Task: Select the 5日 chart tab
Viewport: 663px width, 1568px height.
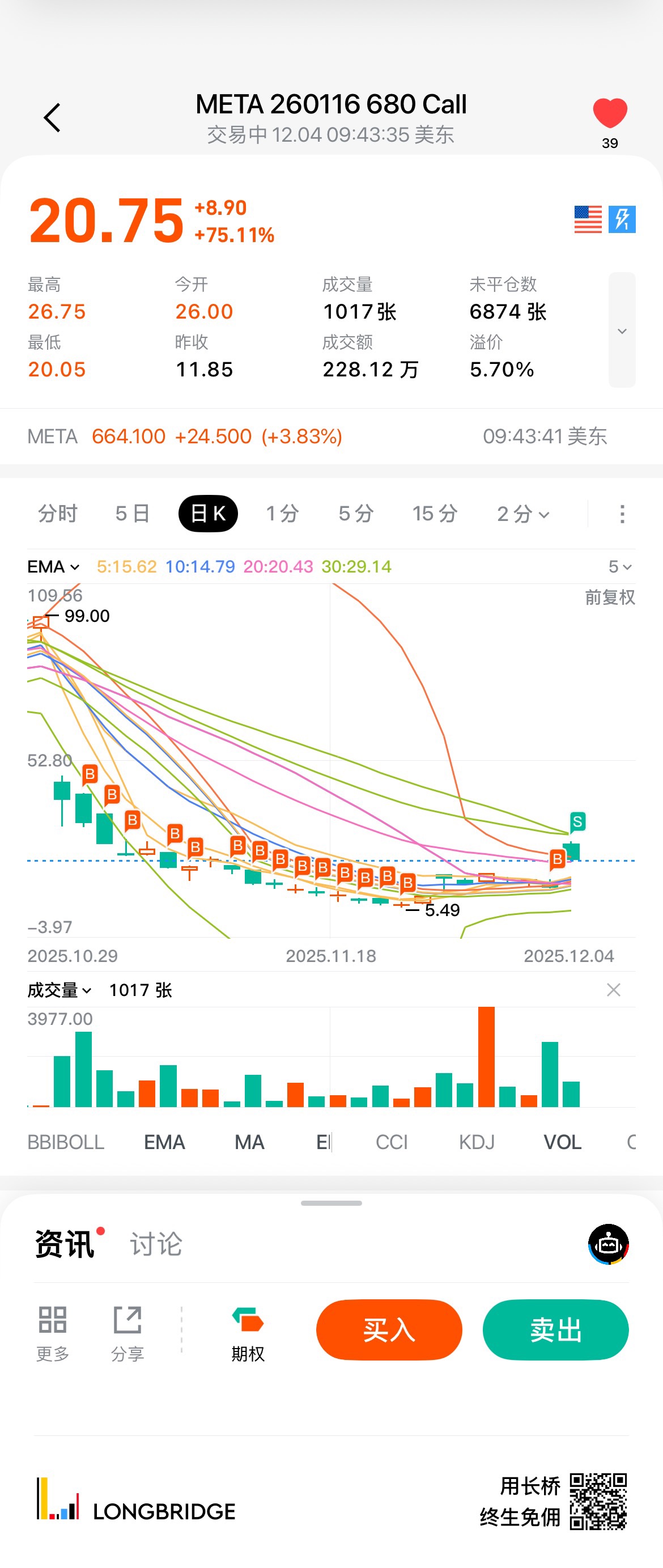Action: click(133, 514)
